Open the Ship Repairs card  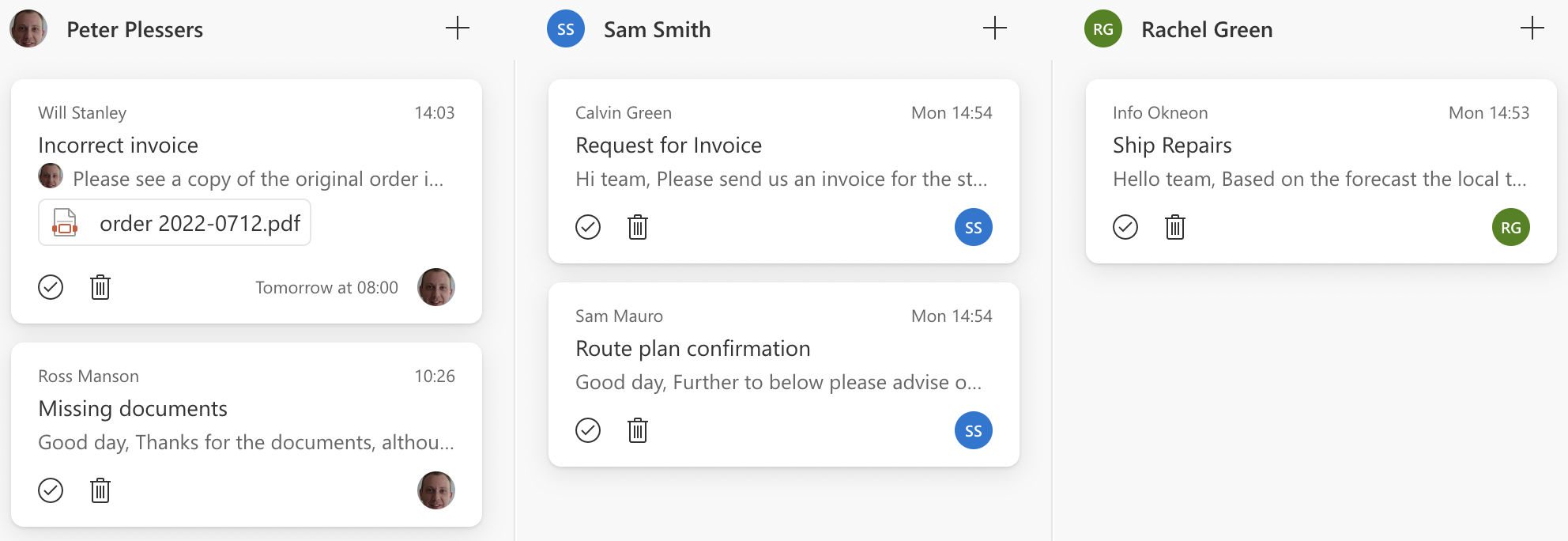[1172, 146]
